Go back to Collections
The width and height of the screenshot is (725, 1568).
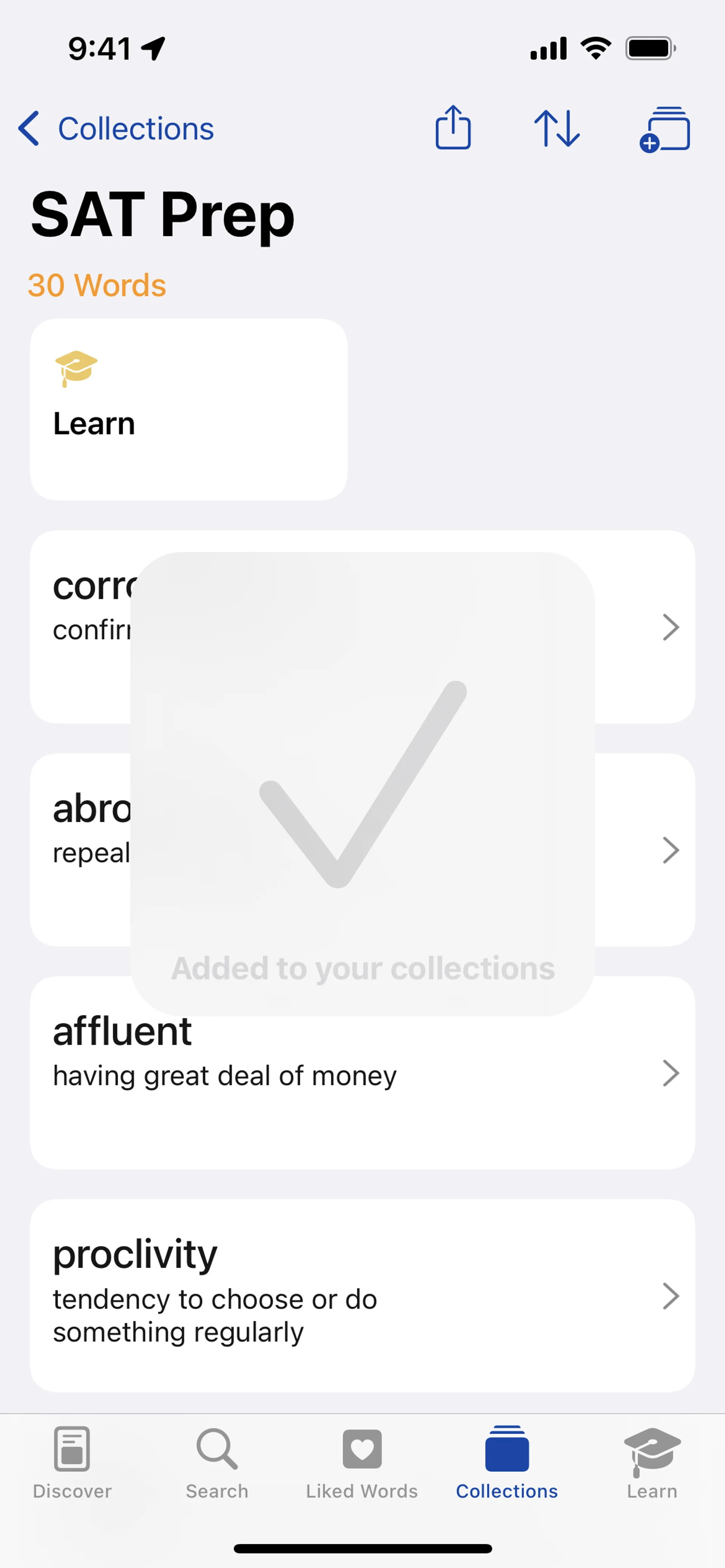point(116,128)
